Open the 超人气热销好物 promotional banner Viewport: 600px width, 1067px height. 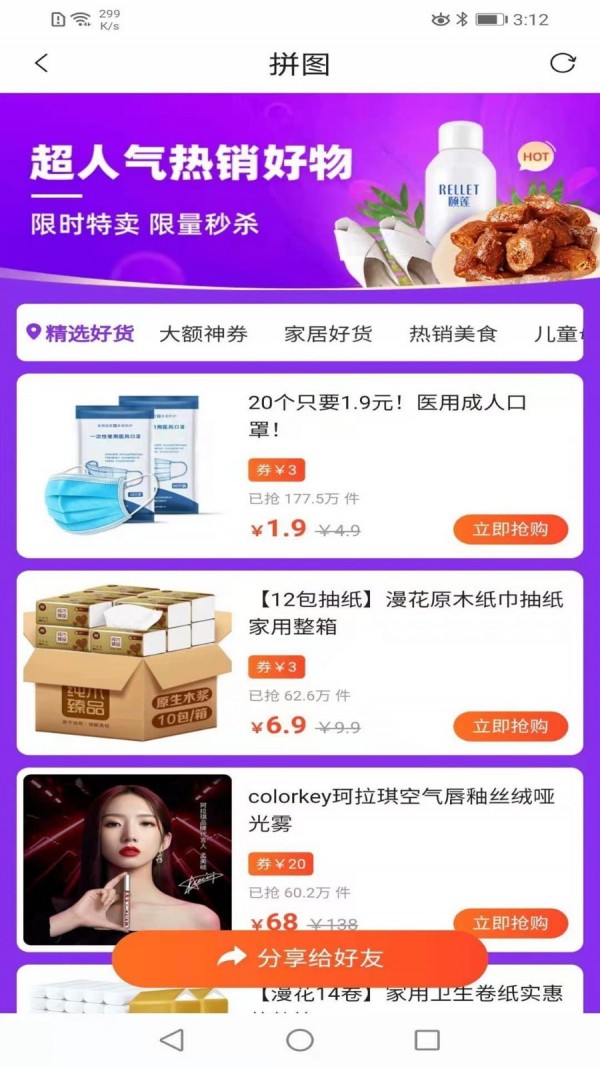(300, 190)
